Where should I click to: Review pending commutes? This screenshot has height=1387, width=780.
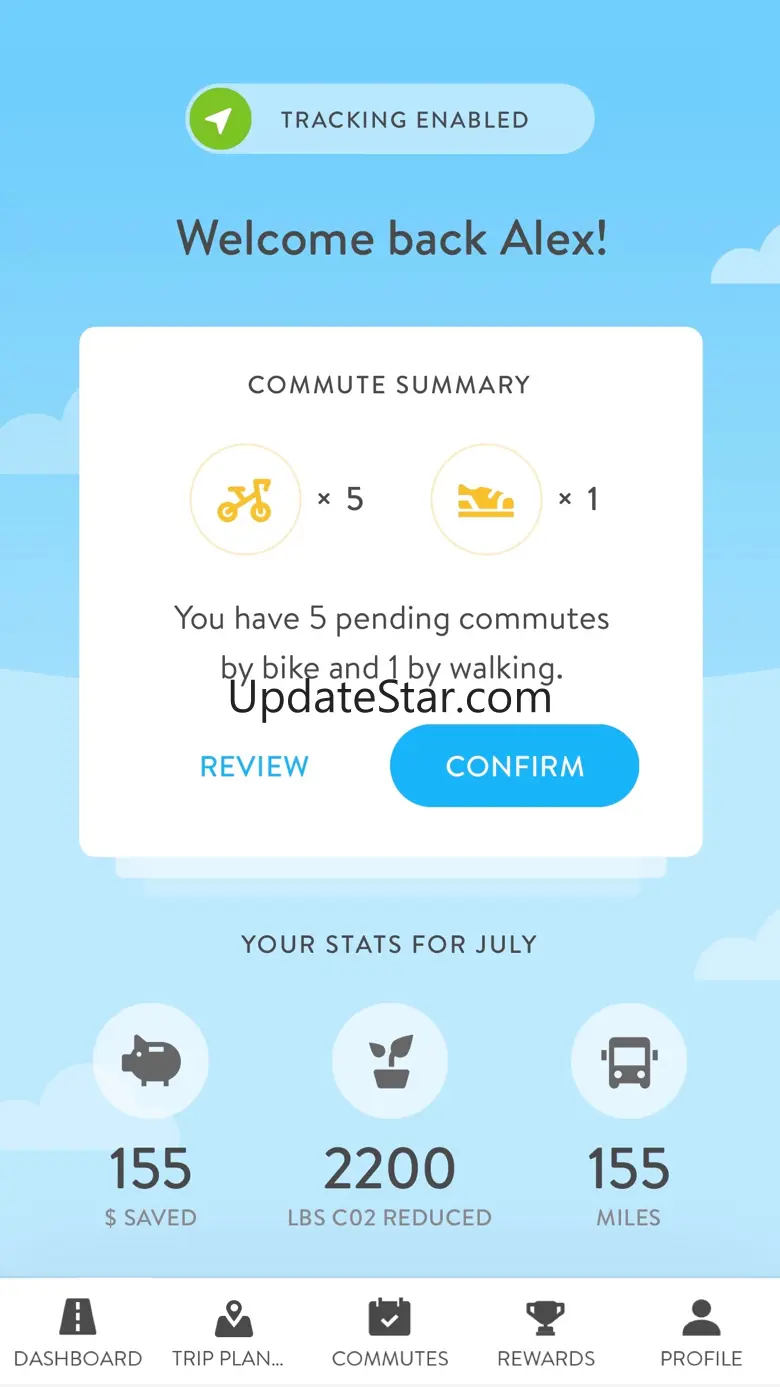point(255,766)
